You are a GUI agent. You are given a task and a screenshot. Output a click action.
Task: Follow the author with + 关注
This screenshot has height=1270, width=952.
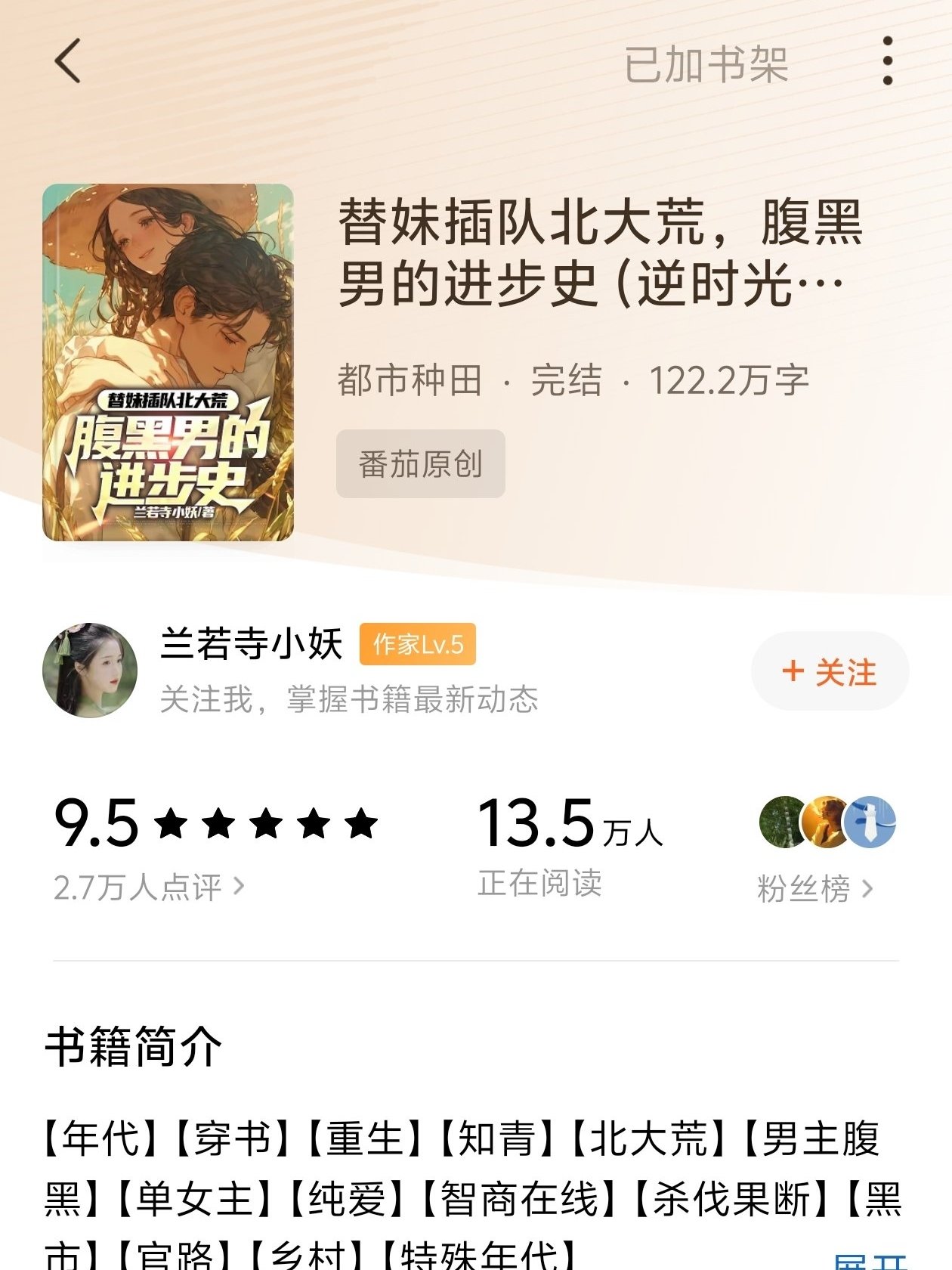click(x=830, y=671)
